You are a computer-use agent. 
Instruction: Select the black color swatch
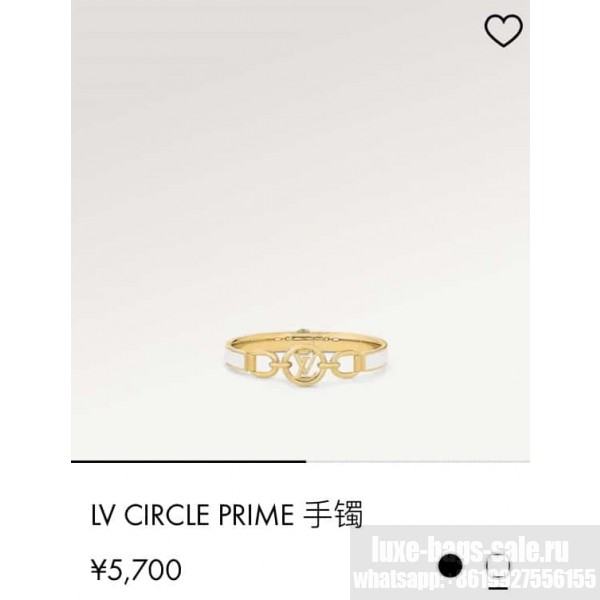(451, 564)
